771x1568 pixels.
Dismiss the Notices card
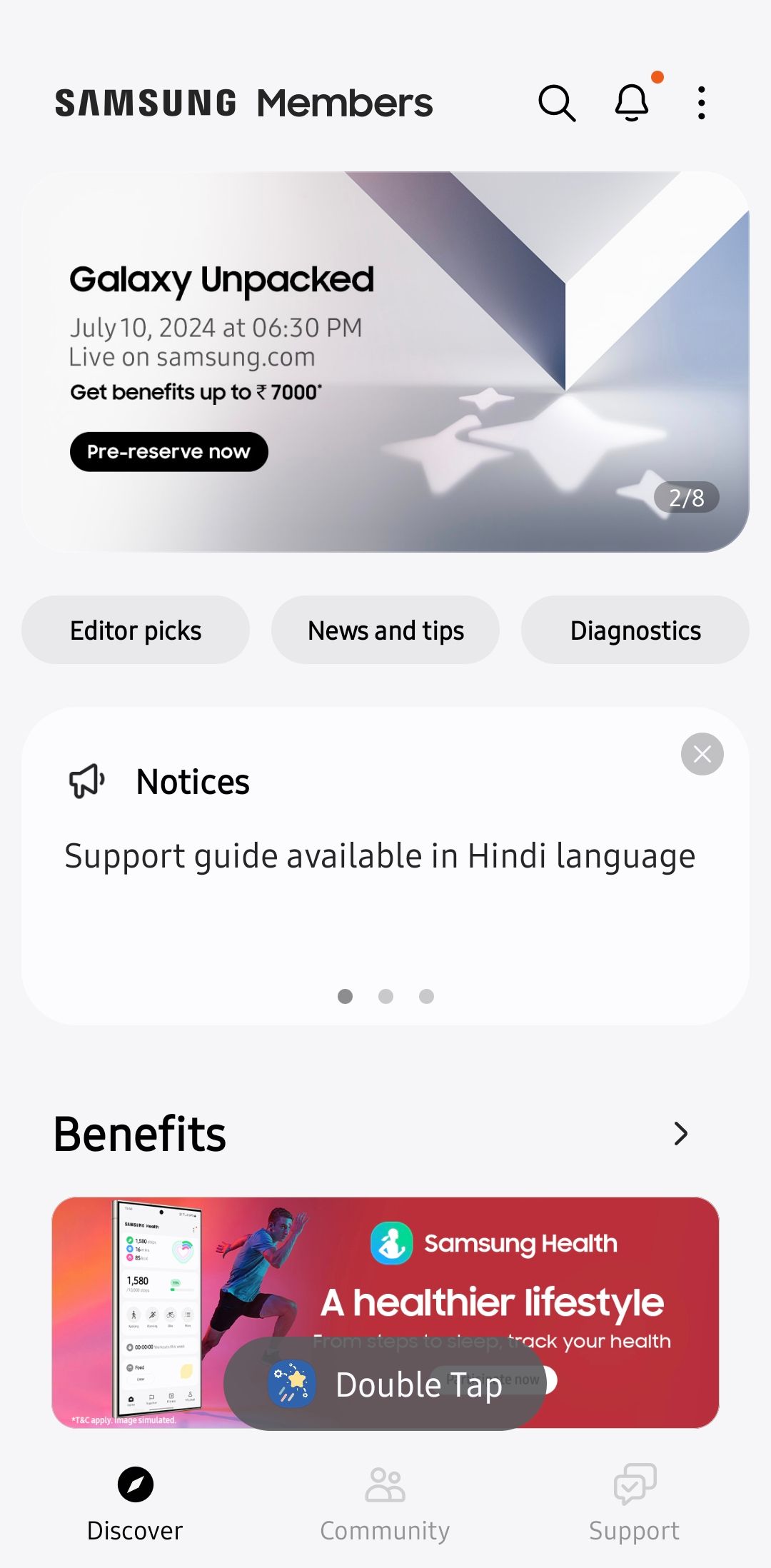pyautogui.click(x=702, y=754)
